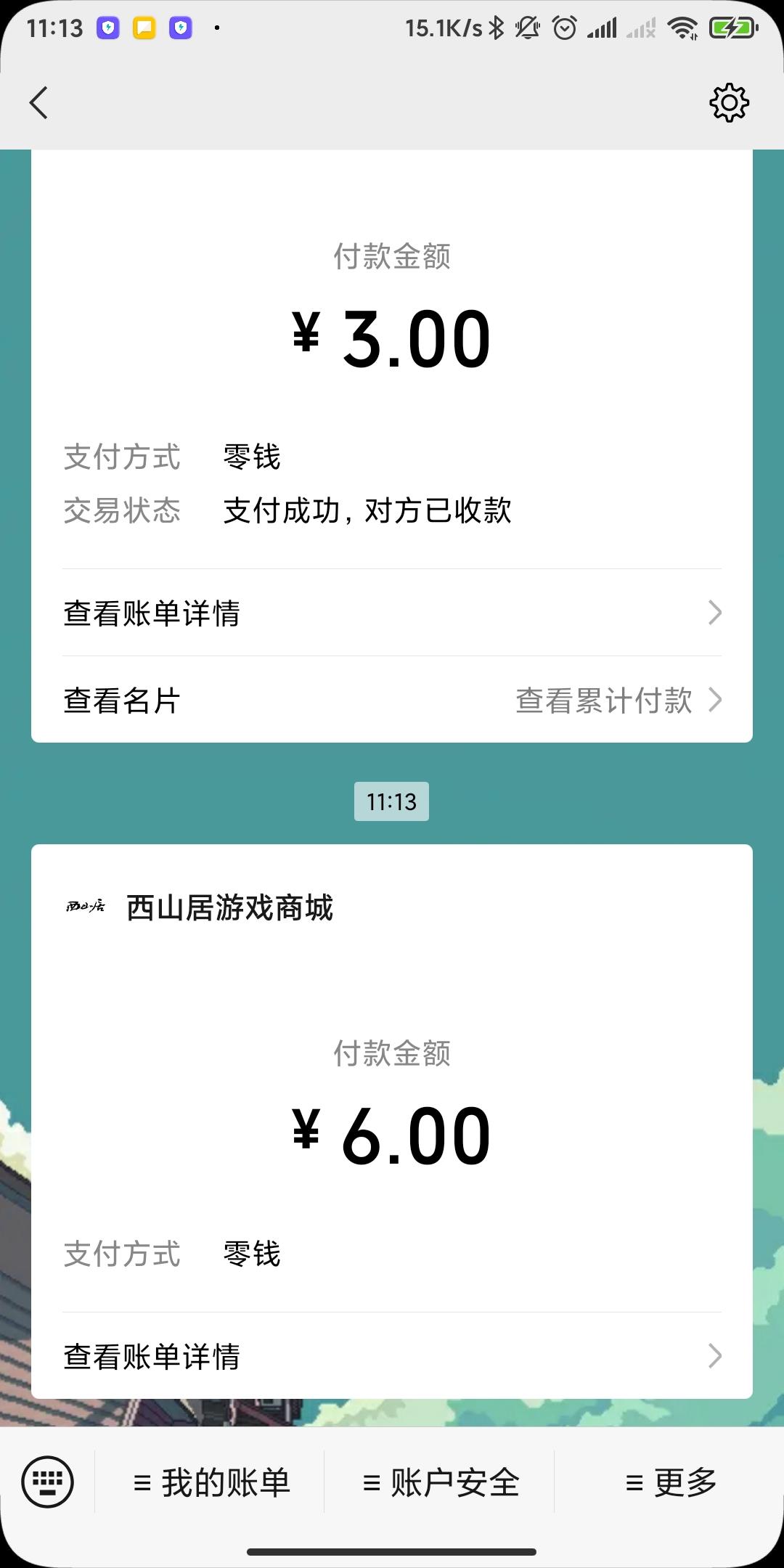784x1568 pixels.
Task: Tap the 11:13 timestamp bubble
Action: [x=392, y=801]
